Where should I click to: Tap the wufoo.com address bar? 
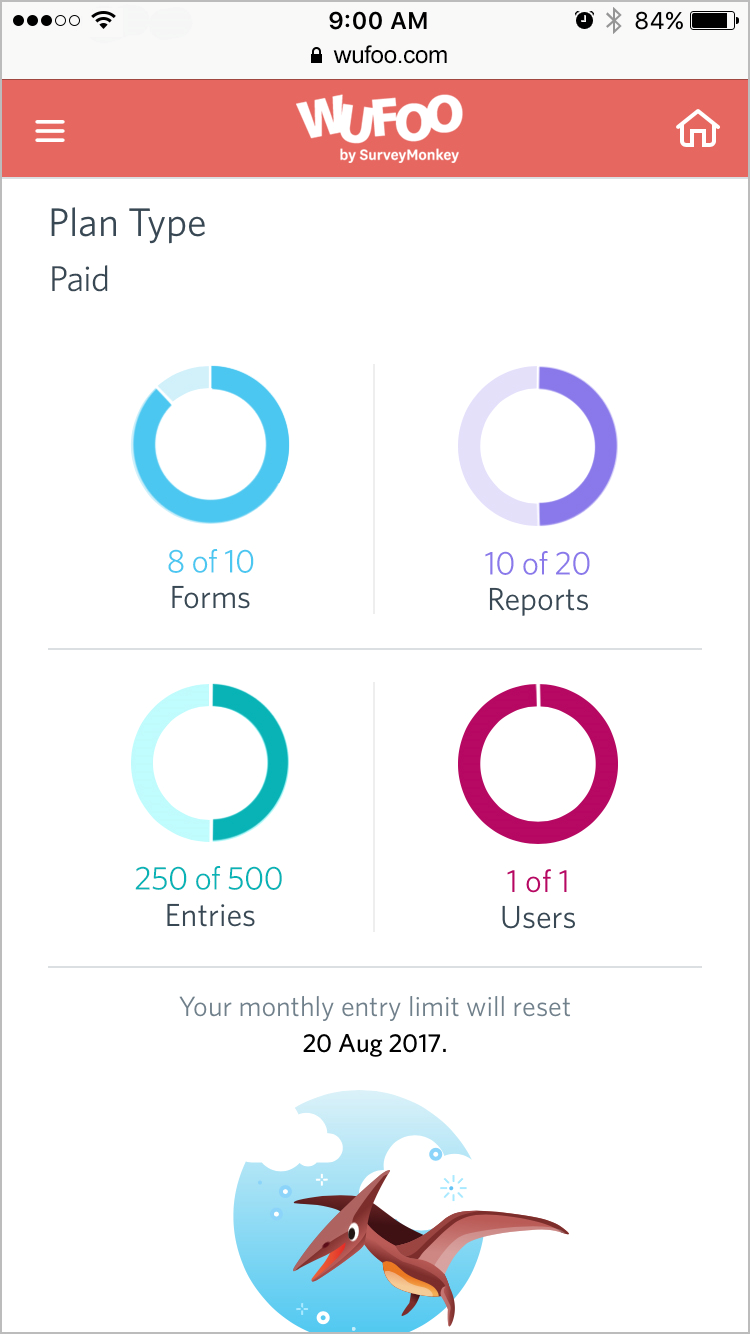pos(378,55)
